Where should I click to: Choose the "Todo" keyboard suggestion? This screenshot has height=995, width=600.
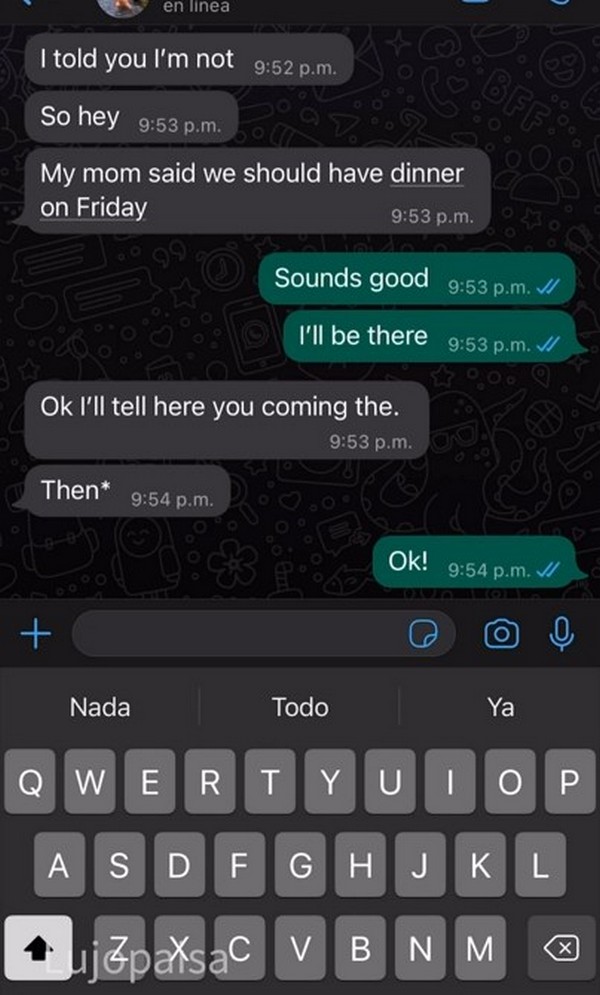click(300, 707)
